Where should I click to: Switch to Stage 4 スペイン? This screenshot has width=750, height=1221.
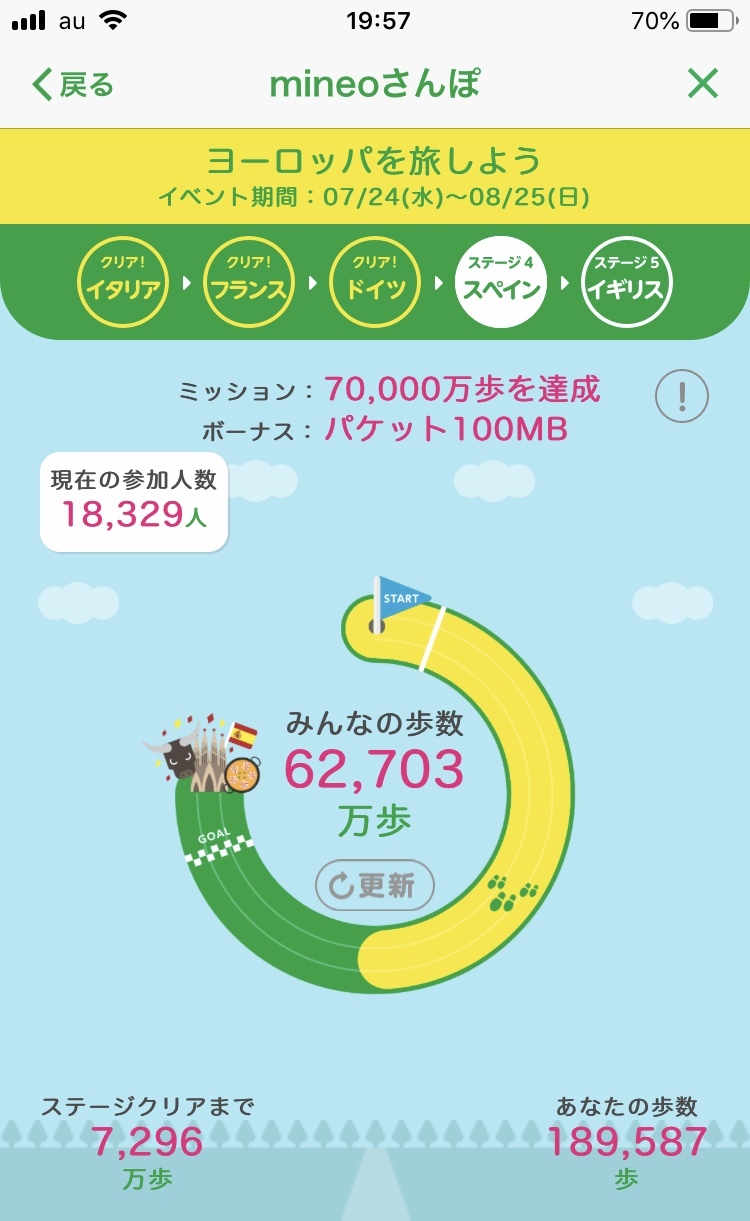[501, 282]
